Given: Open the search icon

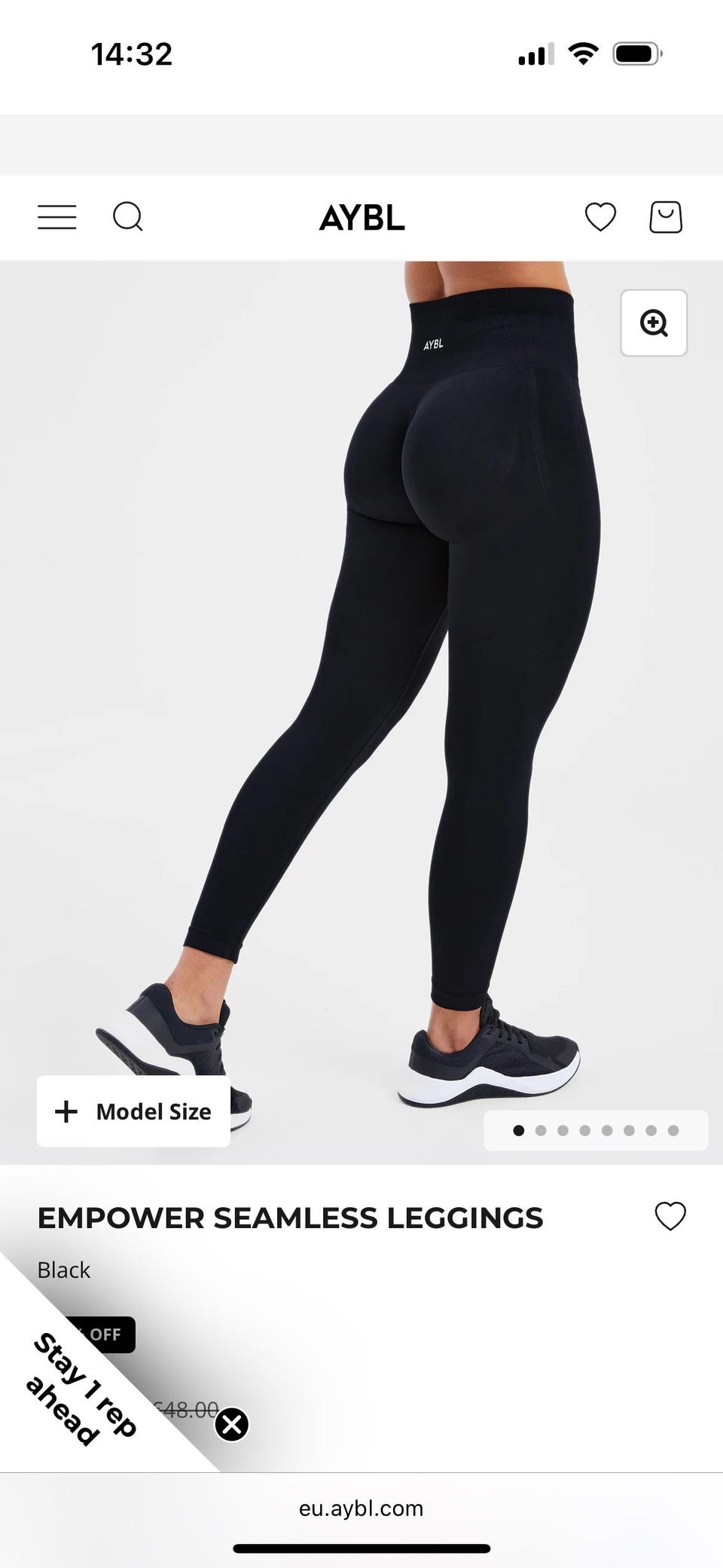Looking at the screenshot, I should click(x=128, y=217).
